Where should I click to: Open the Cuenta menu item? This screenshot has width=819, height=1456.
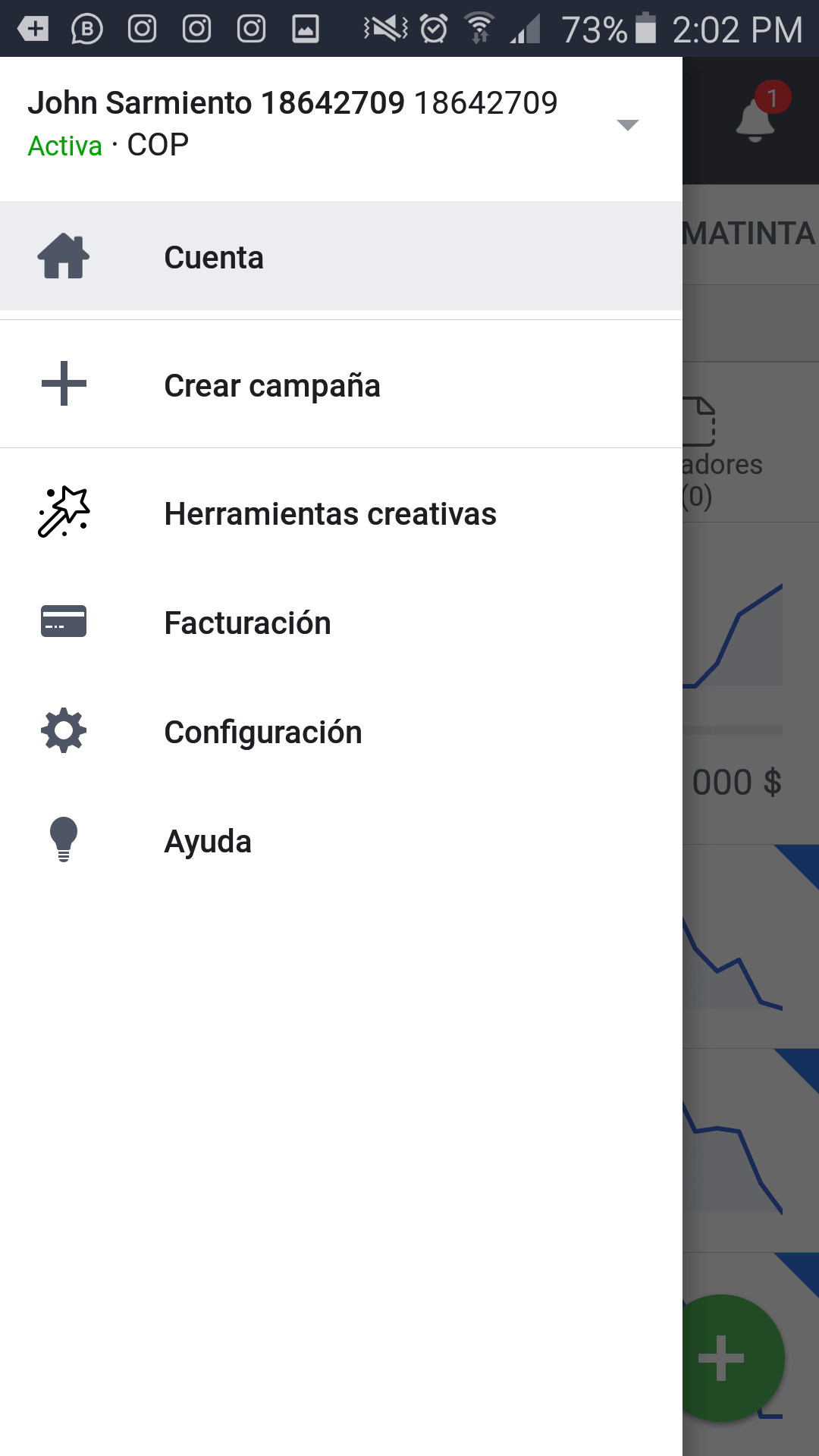[x=341, y=256]
